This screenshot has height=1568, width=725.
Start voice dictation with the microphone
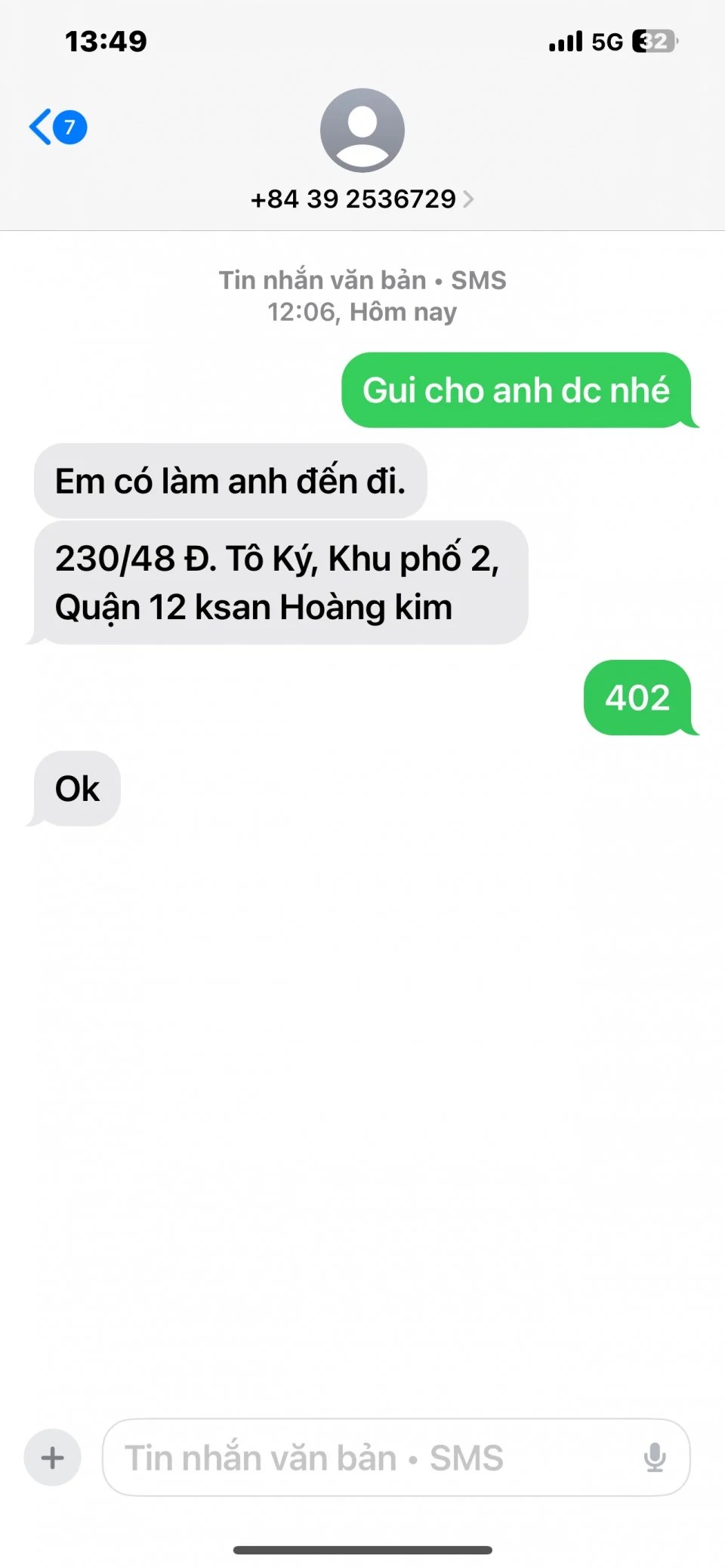(x=655, y=1457)
